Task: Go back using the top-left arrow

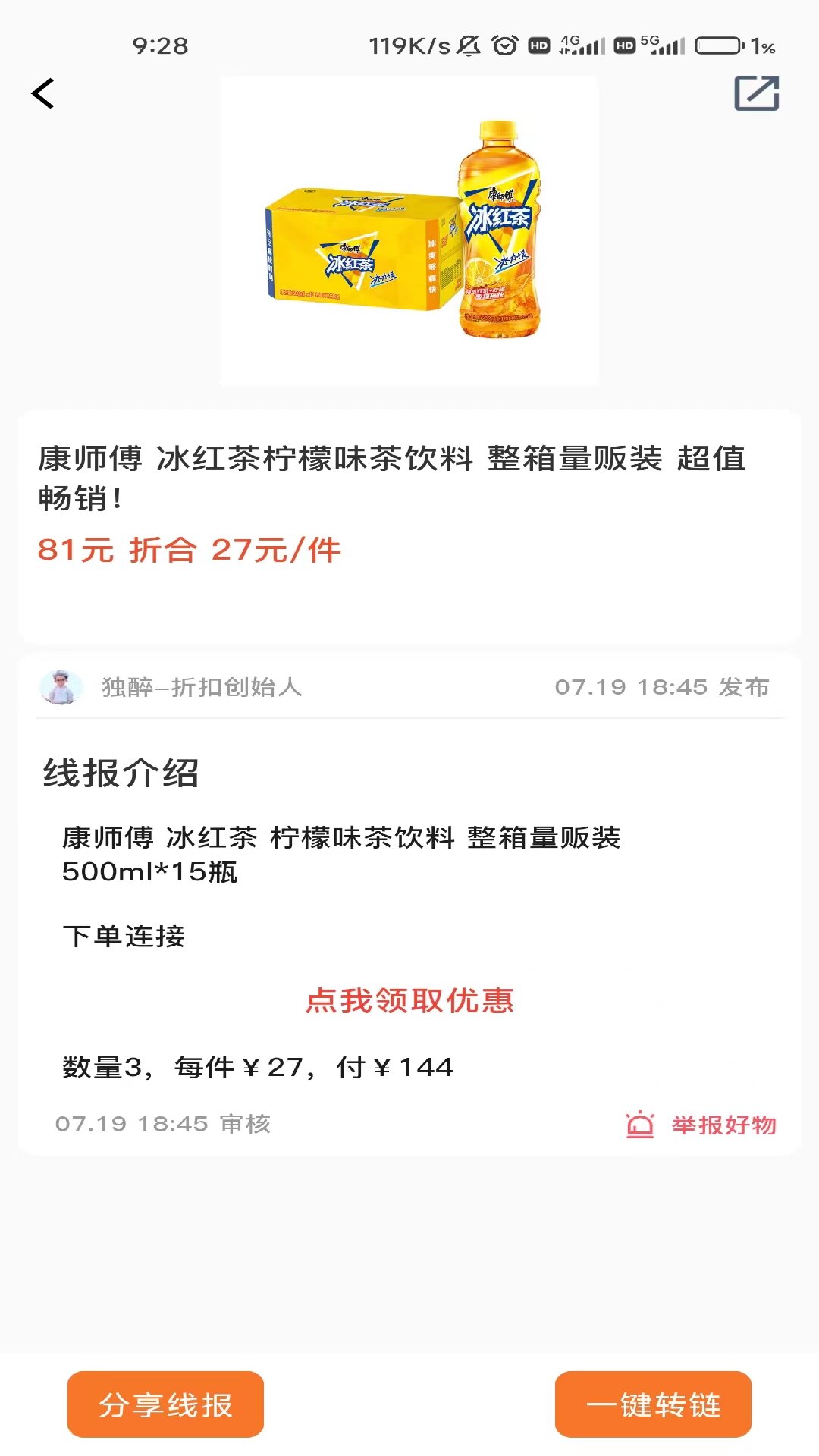Action: point(42,94)
